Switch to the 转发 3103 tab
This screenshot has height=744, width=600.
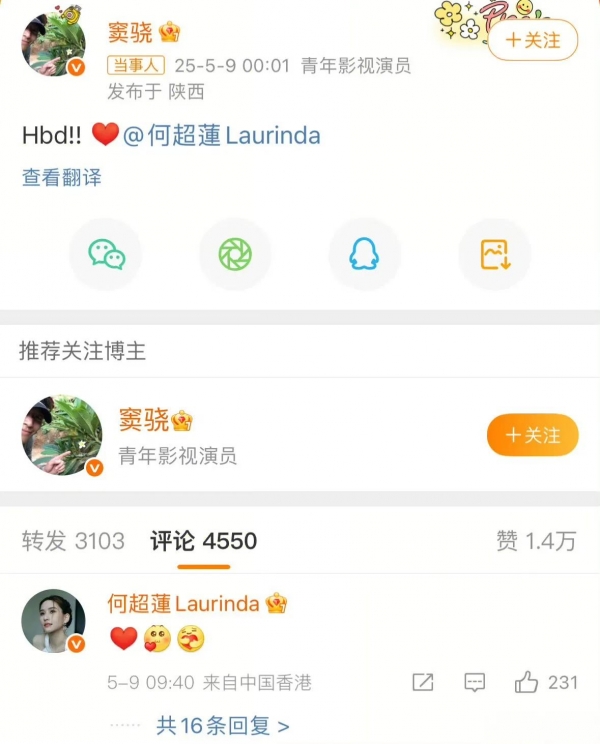click(x=73, y=541)
